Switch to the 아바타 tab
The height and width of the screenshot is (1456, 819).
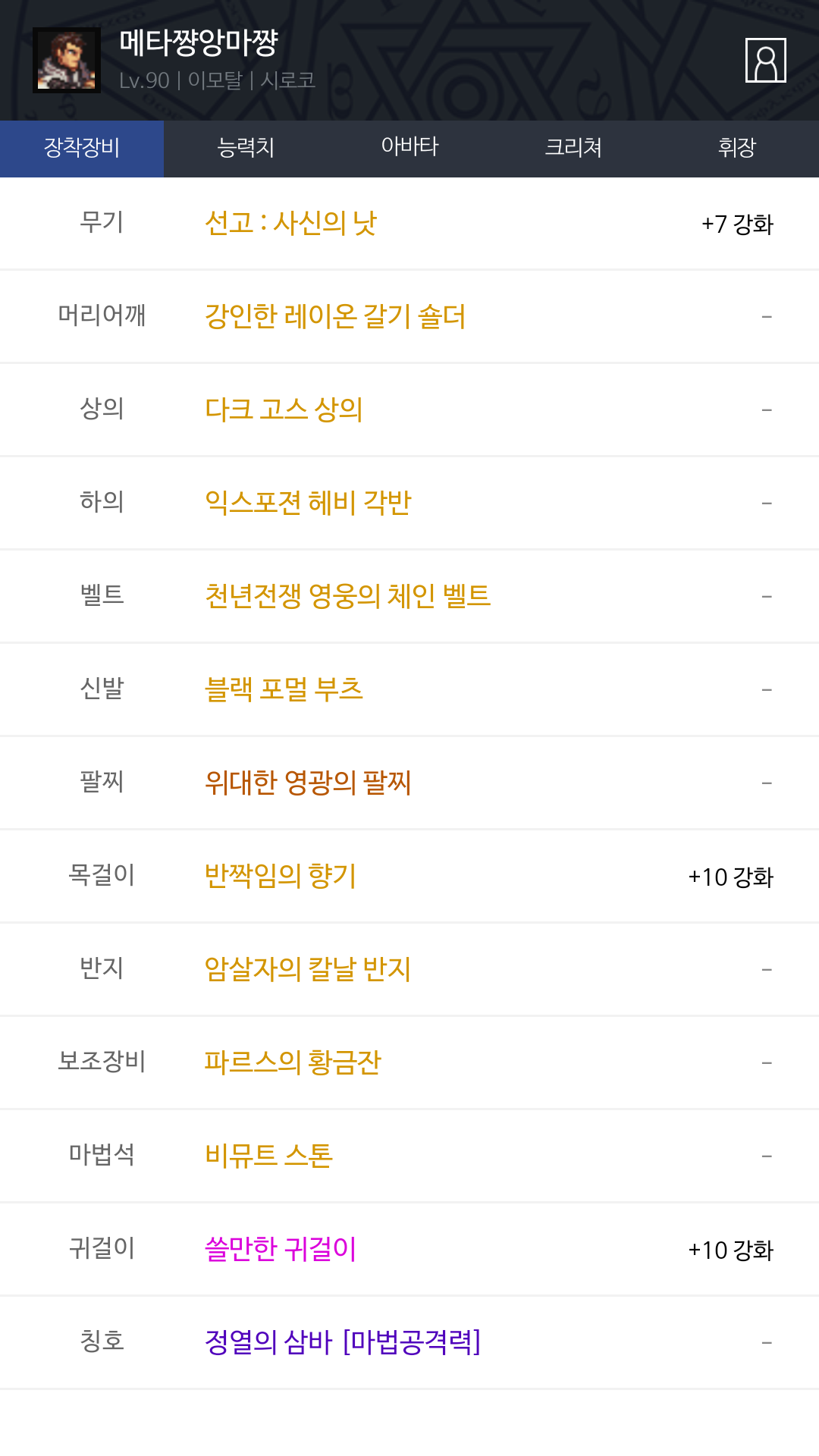pyautogui.click(x=409, y=149)
